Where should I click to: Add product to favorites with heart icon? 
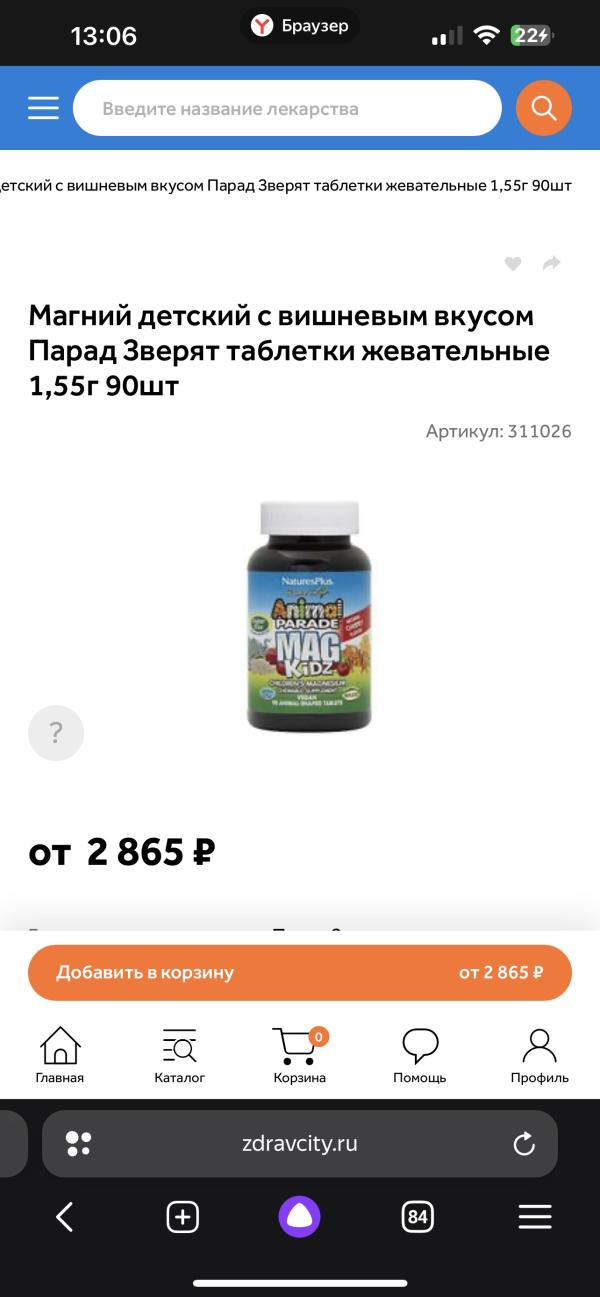coord(513,264)
